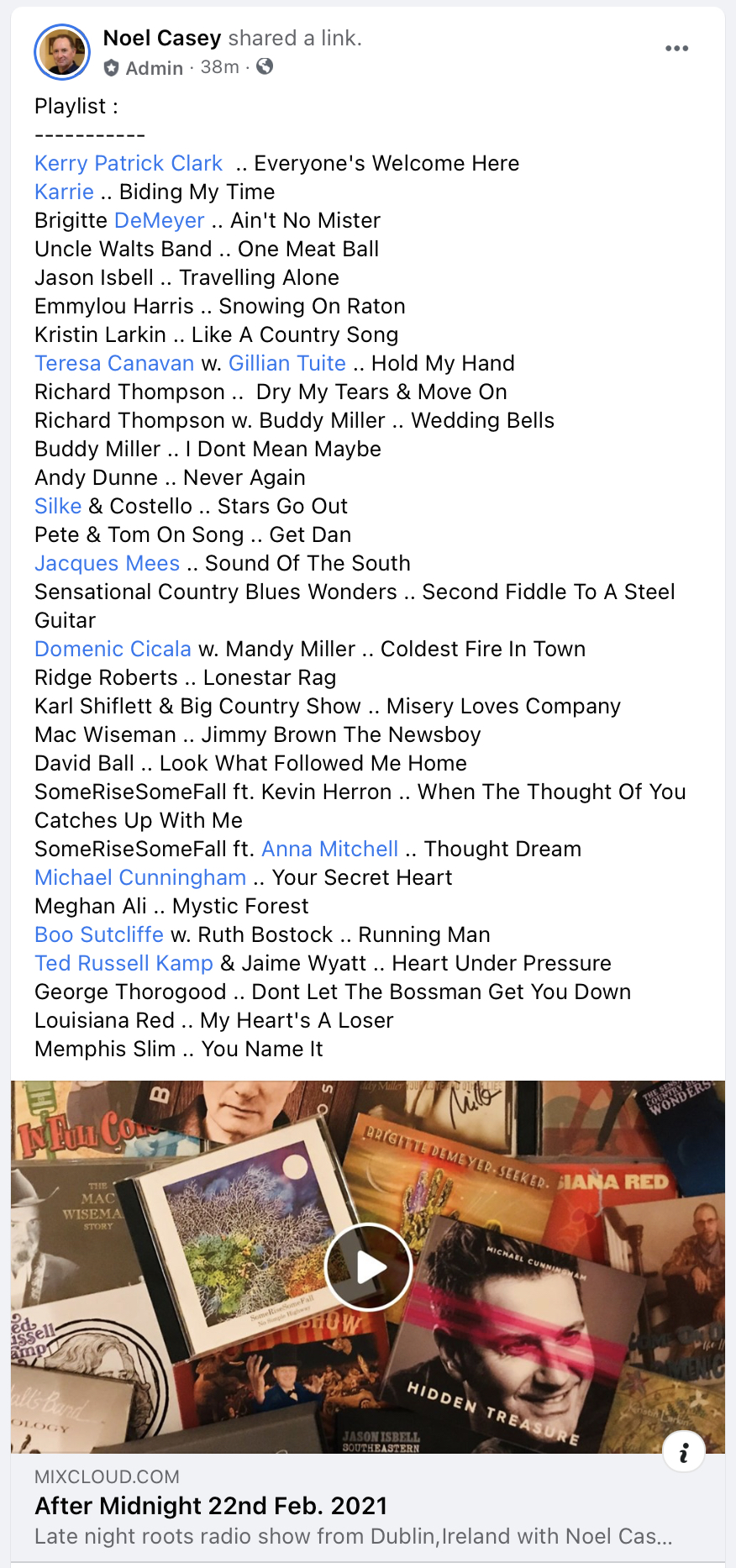Open Noel Casey's profile name link
Image resolution: width=736 pixels, height=1568 pixels.
(x=161, y=38)
